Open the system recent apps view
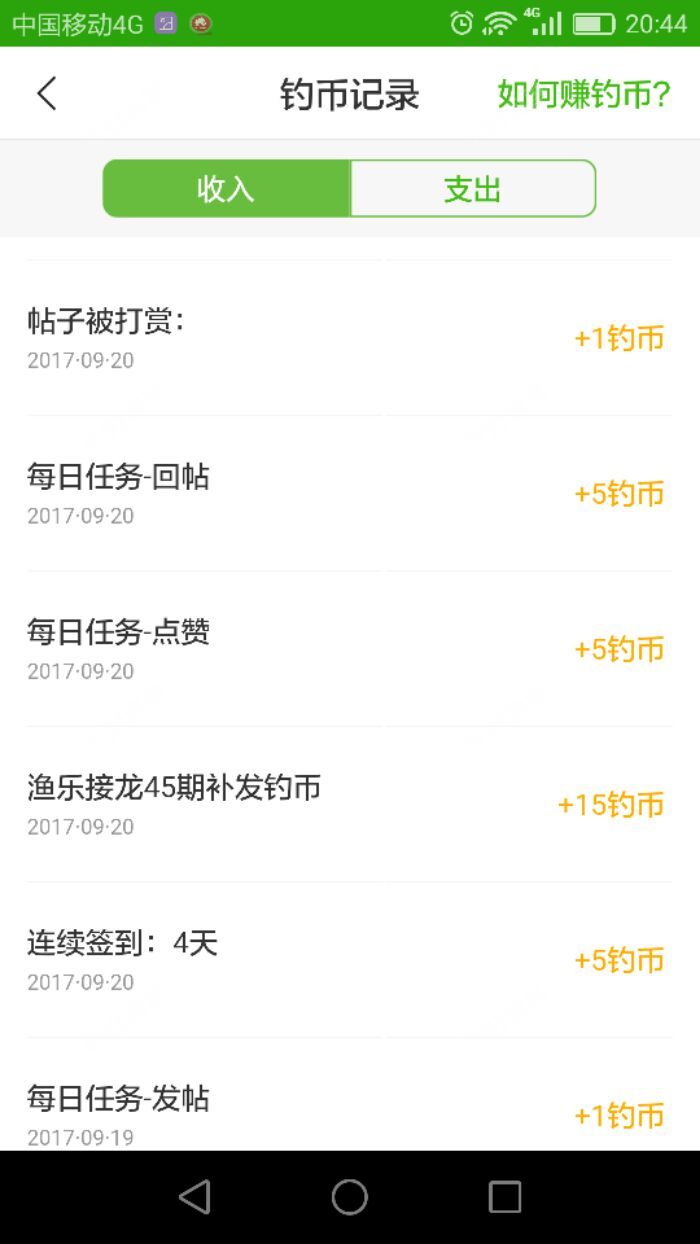Image resolution: width=700 pixels, height=1244 pixels. (x=504, y=1197)
